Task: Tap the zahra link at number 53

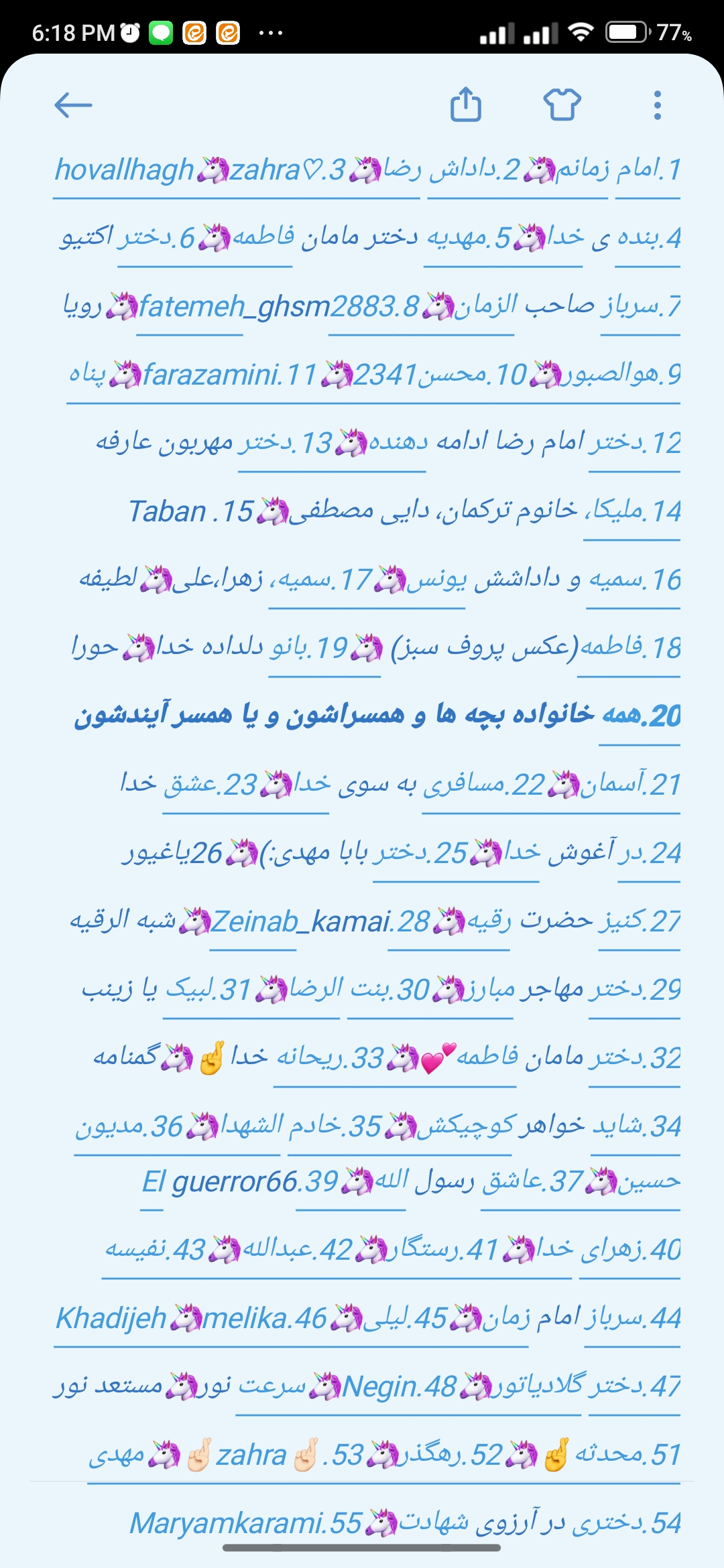Action: click(x=251, y=1455)
